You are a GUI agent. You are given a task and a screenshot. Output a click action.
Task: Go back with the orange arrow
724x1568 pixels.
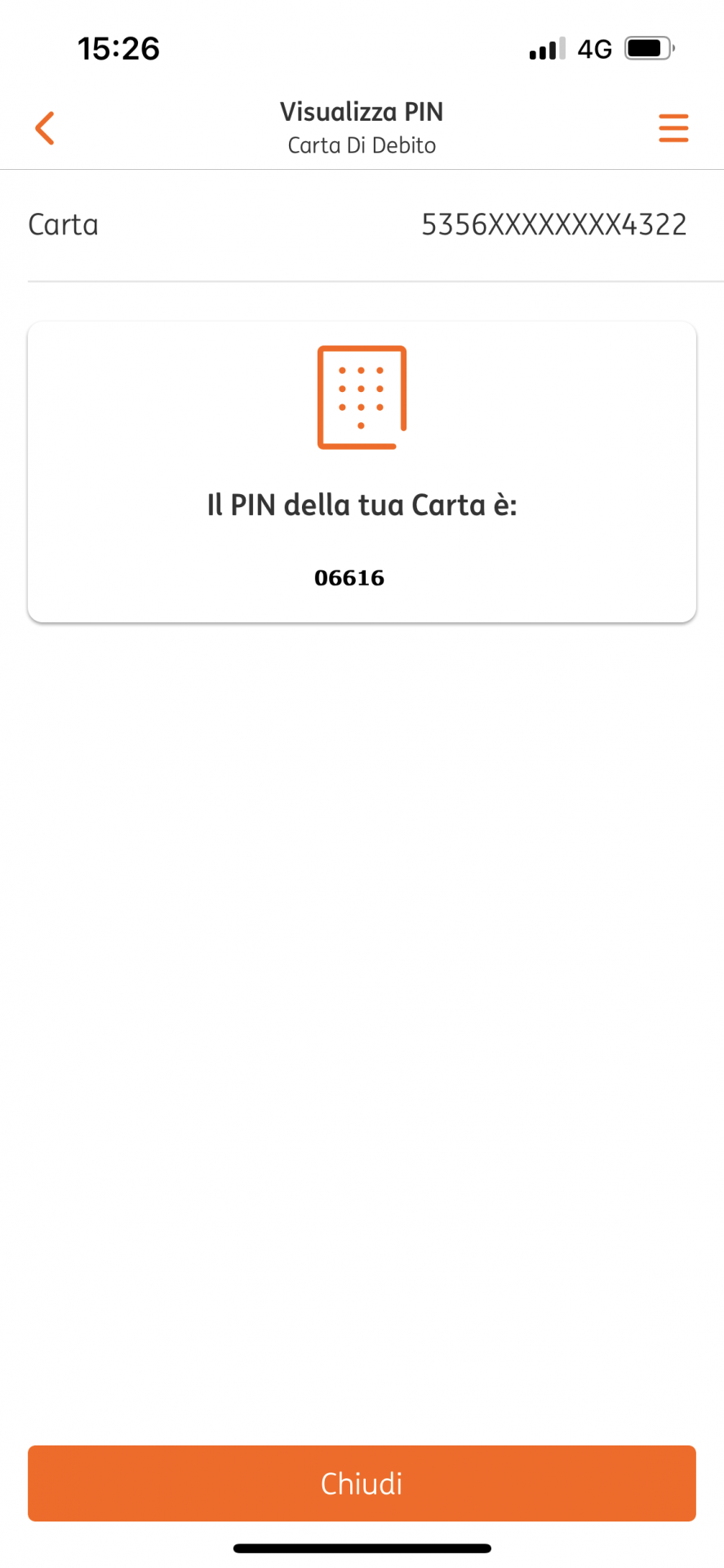[x=45, y=128]
